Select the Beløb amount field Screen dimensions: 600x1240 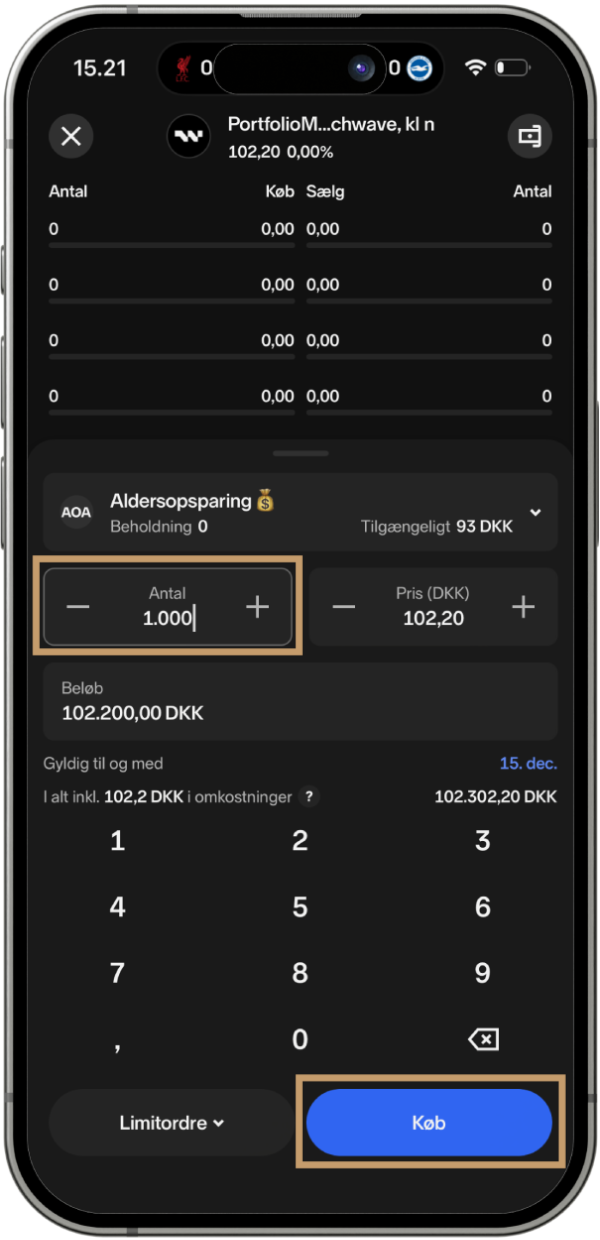(x=300, y=702)
